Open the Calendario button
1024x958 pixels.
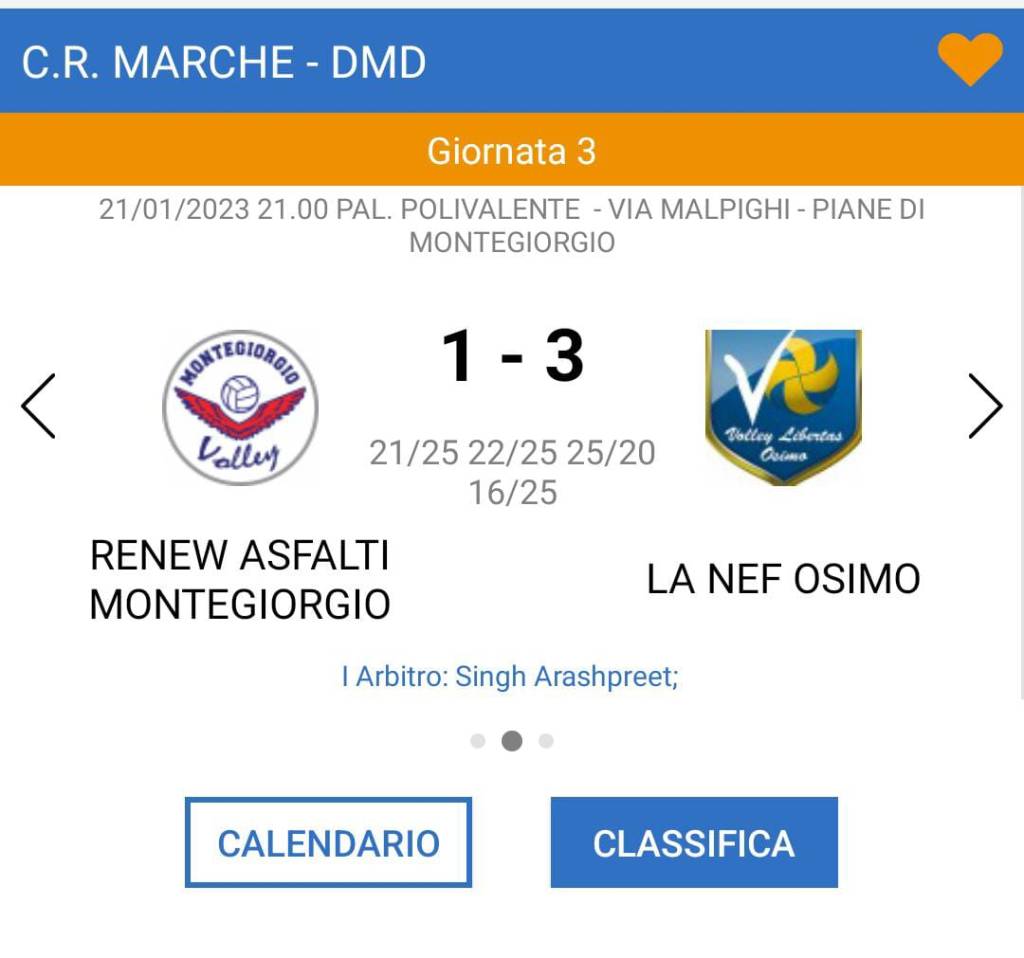328,842
